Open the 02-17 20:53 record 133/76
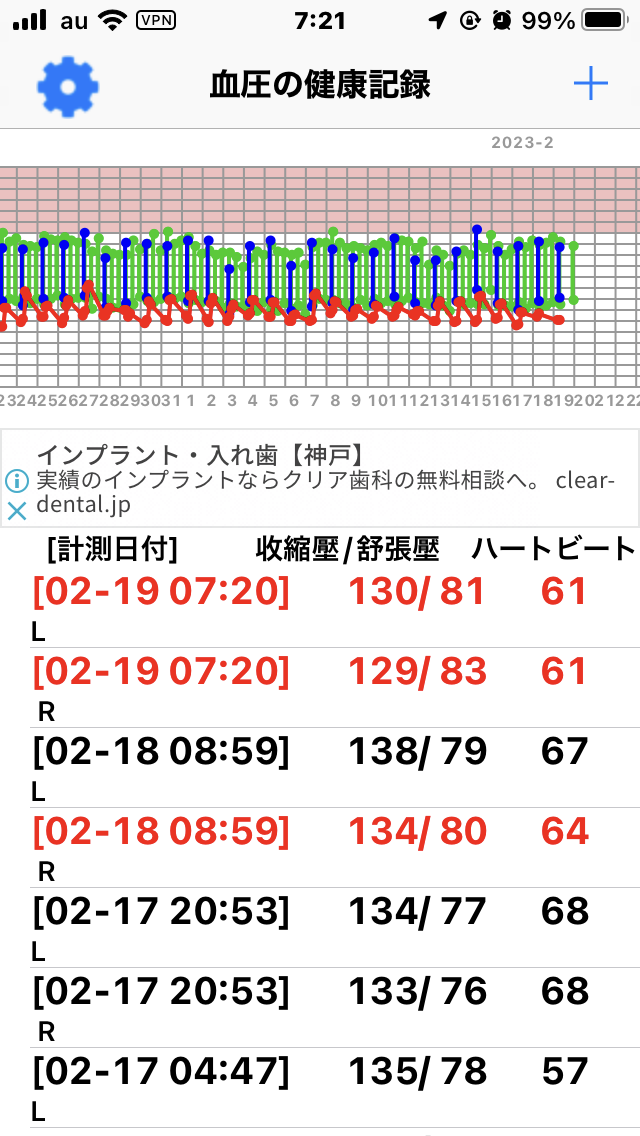 pyautogui.click(x=320, y=1007)
